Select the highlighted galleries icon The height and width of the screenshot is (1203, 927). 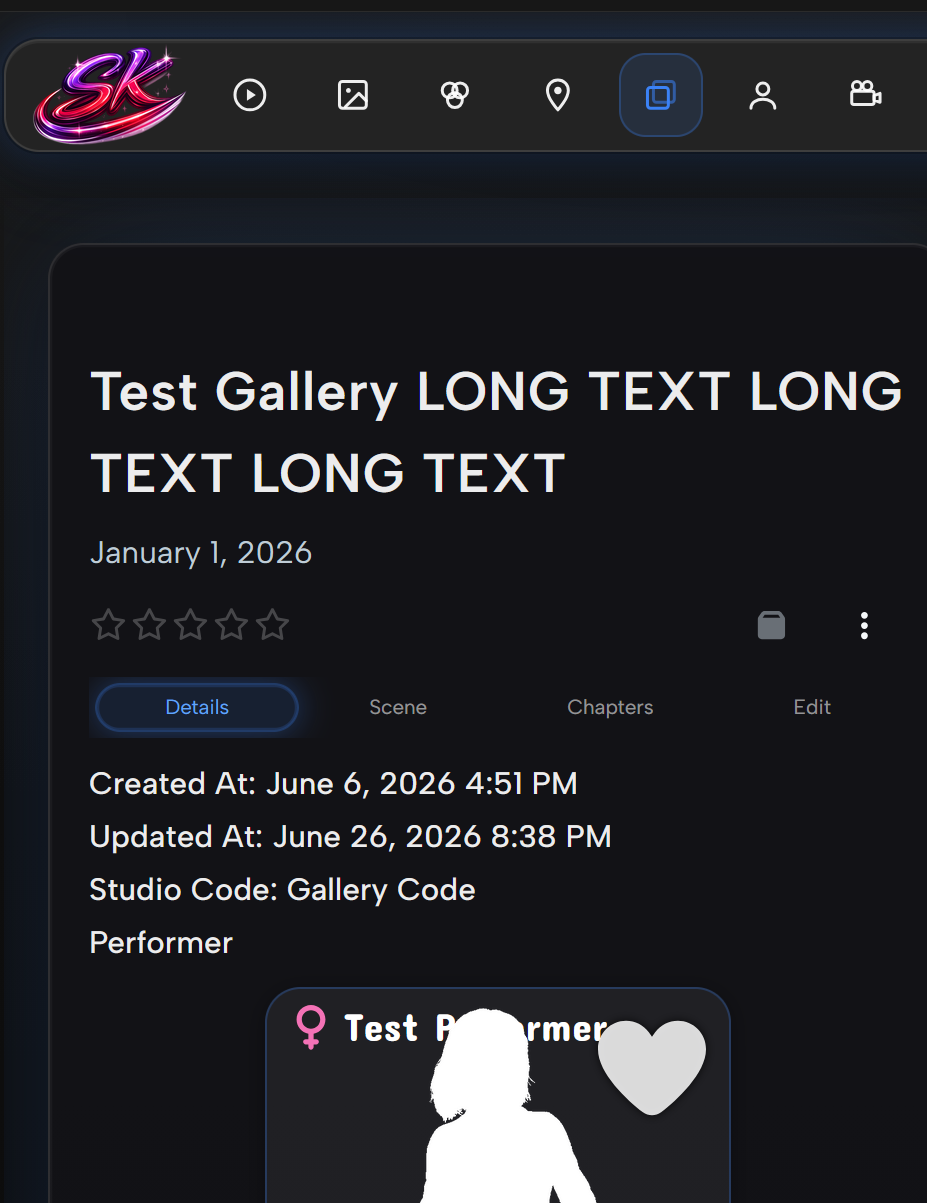click(x=661, y=95)
